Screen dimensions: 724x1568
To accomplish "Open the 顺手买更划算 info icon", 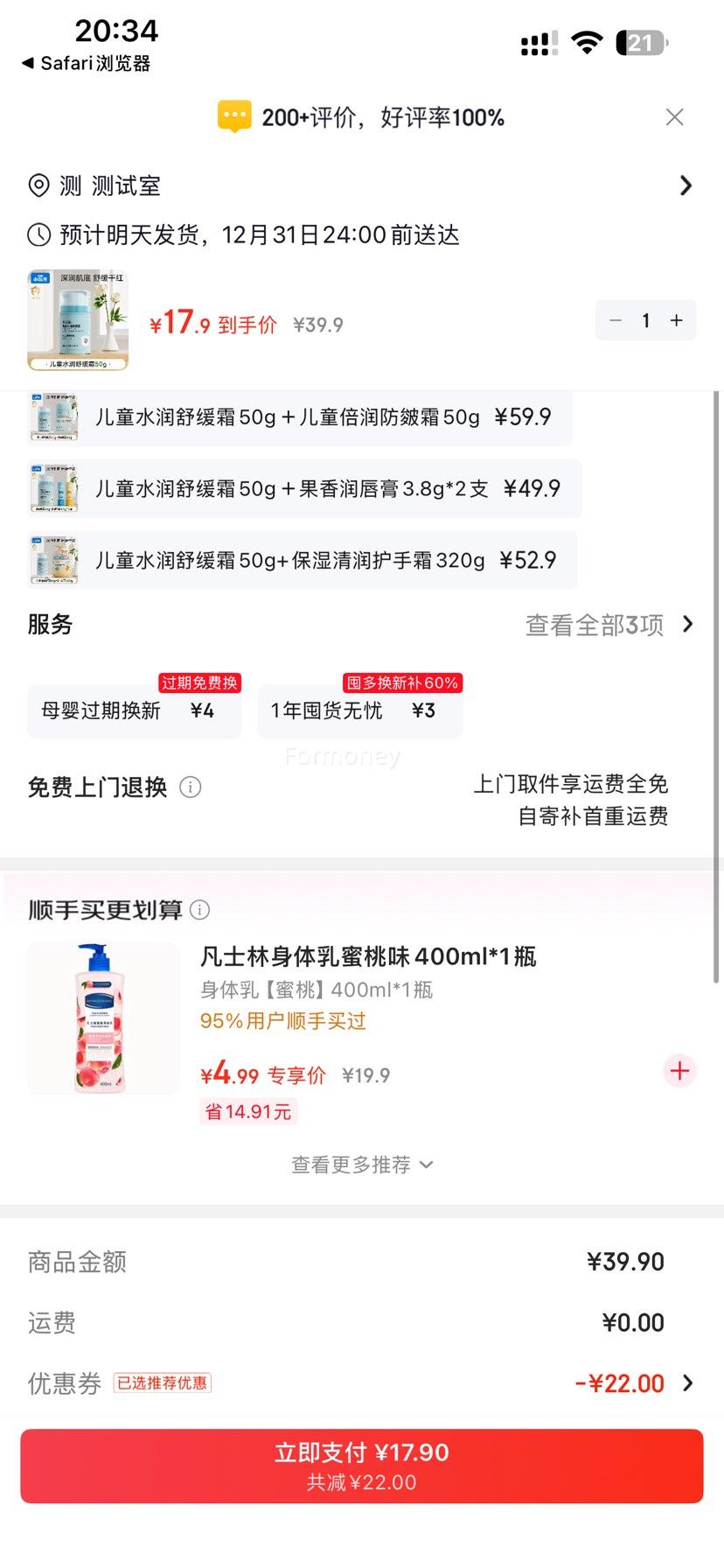I will (x=201, y=910).
